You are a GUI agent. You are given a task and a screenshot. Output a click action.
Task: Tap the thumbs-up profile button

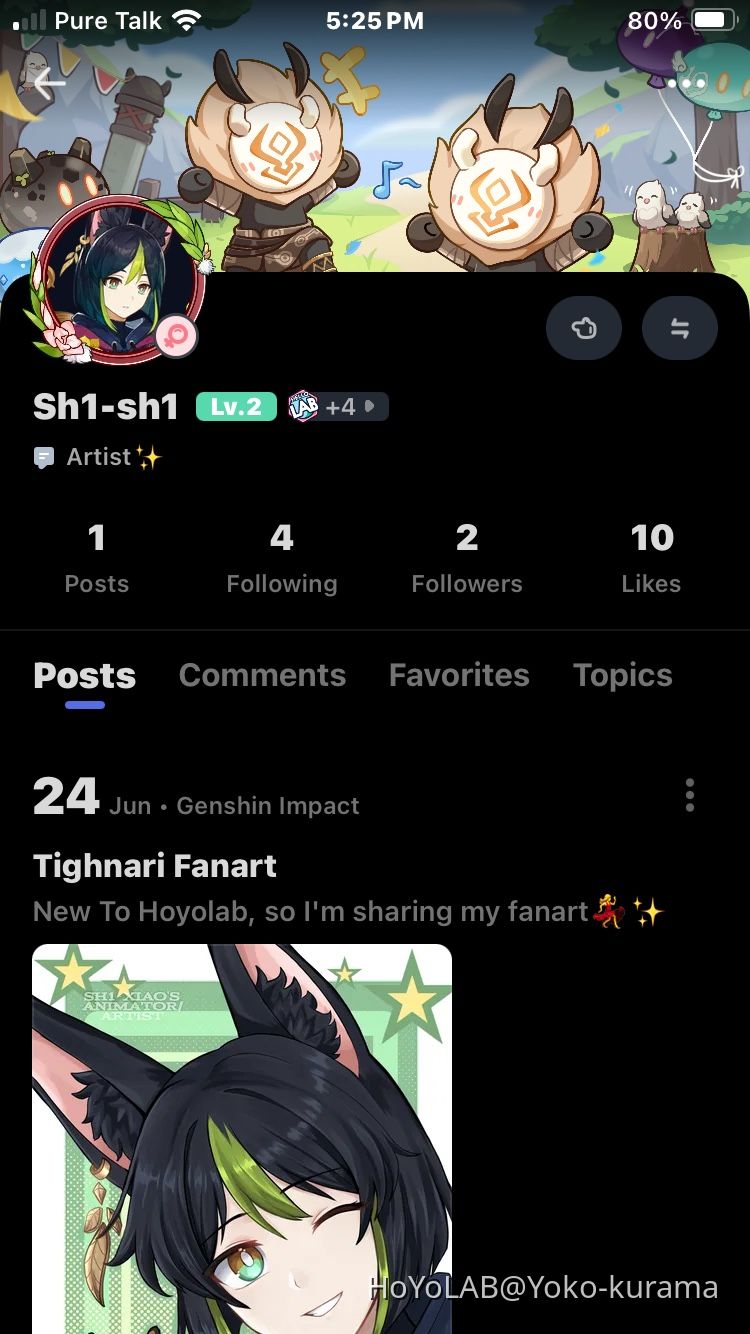click(x=584, y=328)
